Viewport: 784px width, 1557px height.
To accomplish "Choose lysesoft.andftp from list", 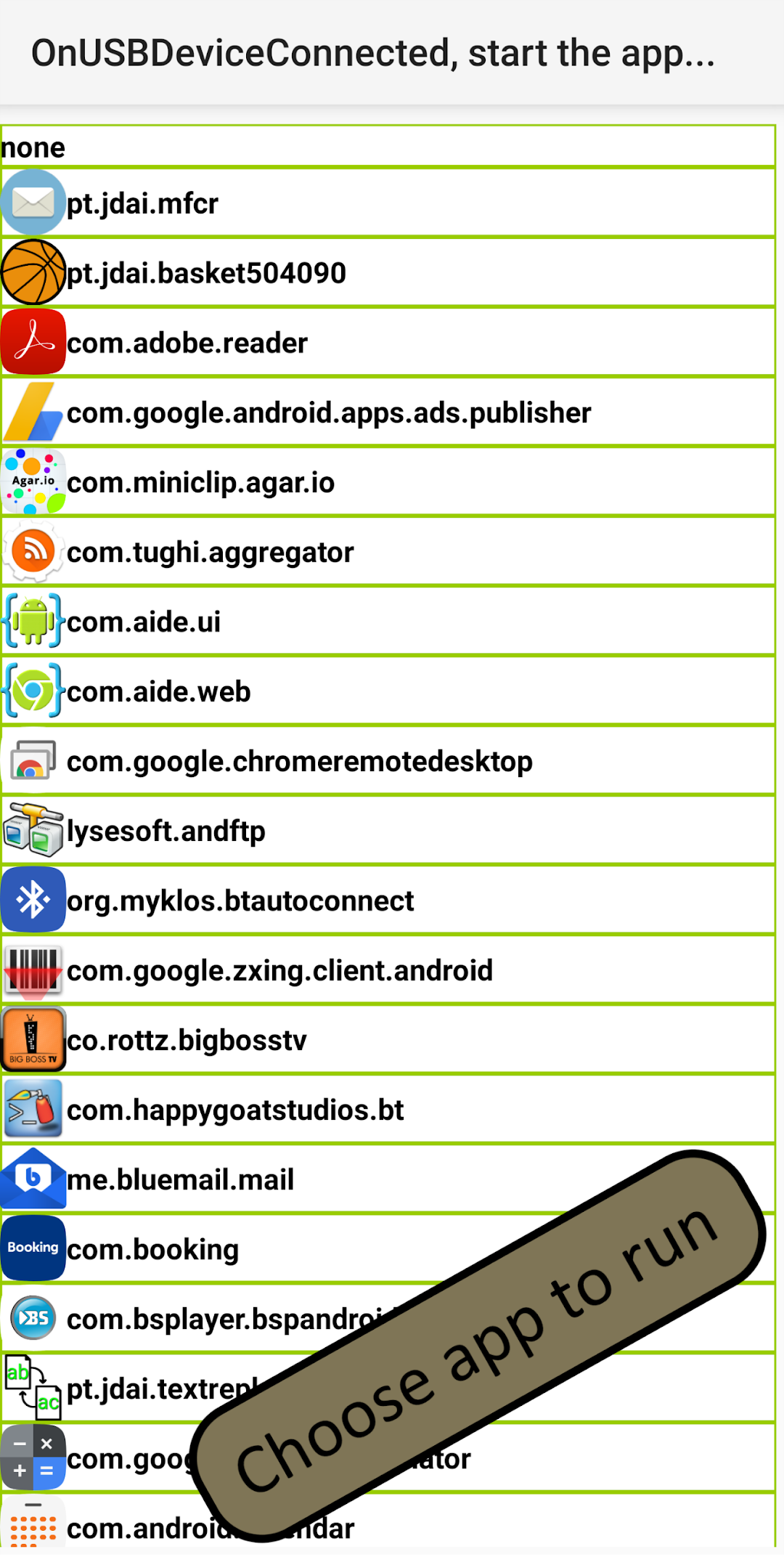I will 388,831.
